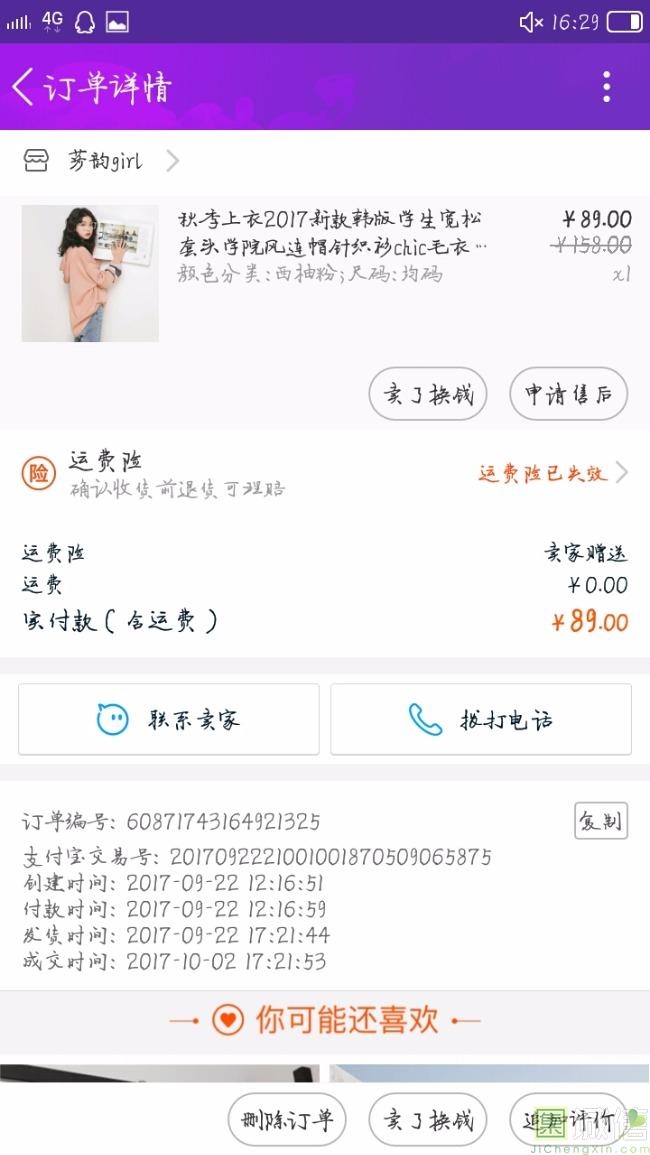Open 运费险已失效 details
Screen dimensions: 650x1155
tap(552, 473)
